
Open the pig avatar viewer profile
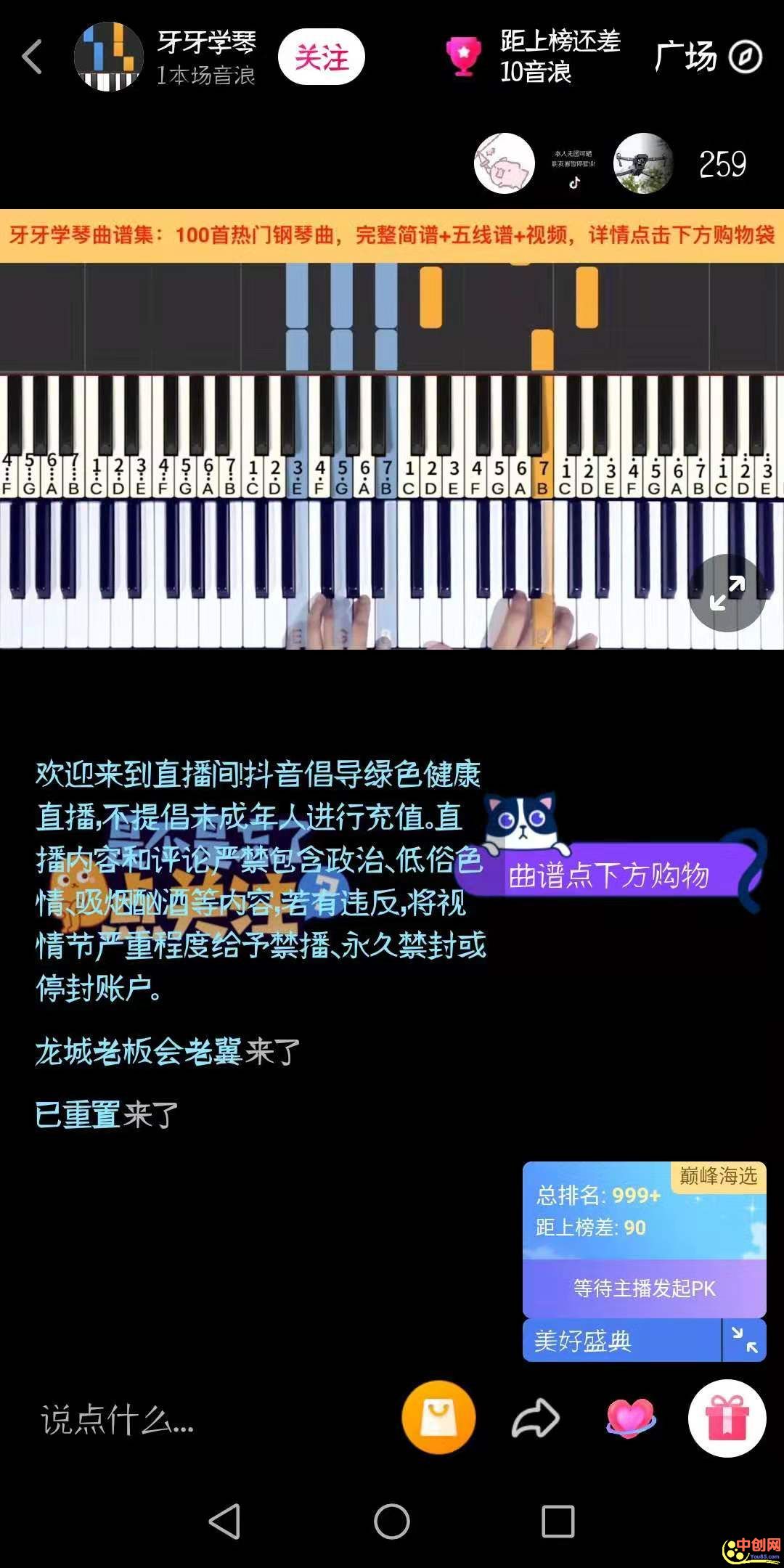(x=504, y=164)
